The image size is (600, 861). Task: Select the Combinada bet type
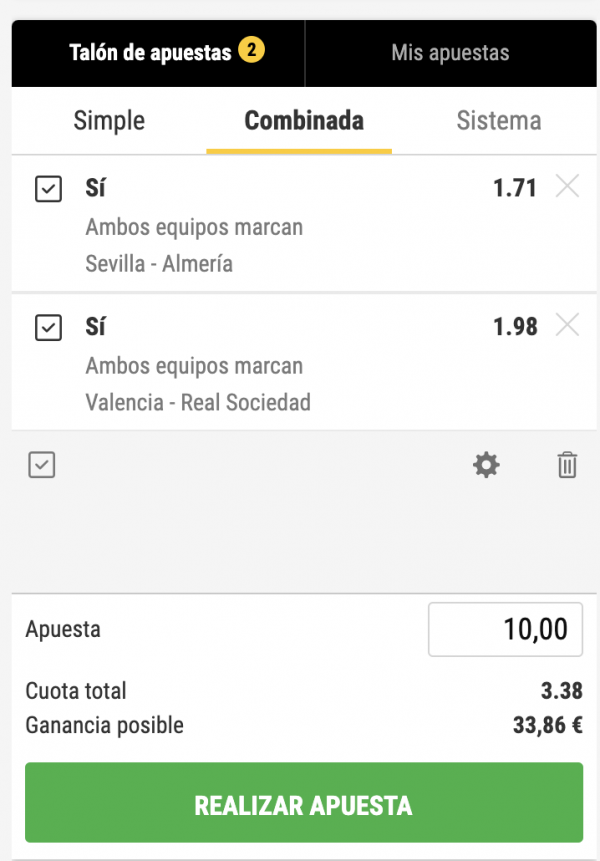click(304, 122)
